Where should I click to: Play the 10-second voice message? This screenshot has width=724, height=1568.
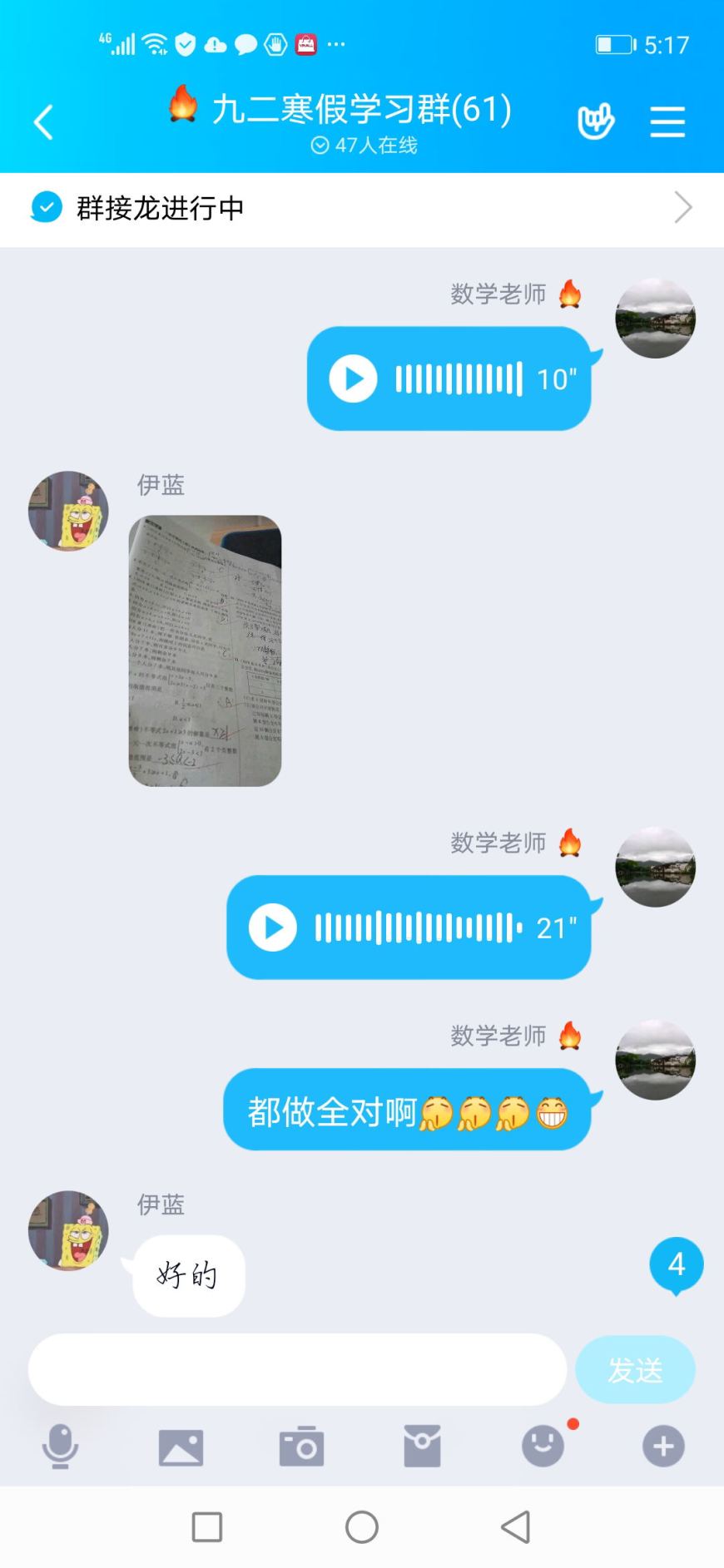point(354,378)
